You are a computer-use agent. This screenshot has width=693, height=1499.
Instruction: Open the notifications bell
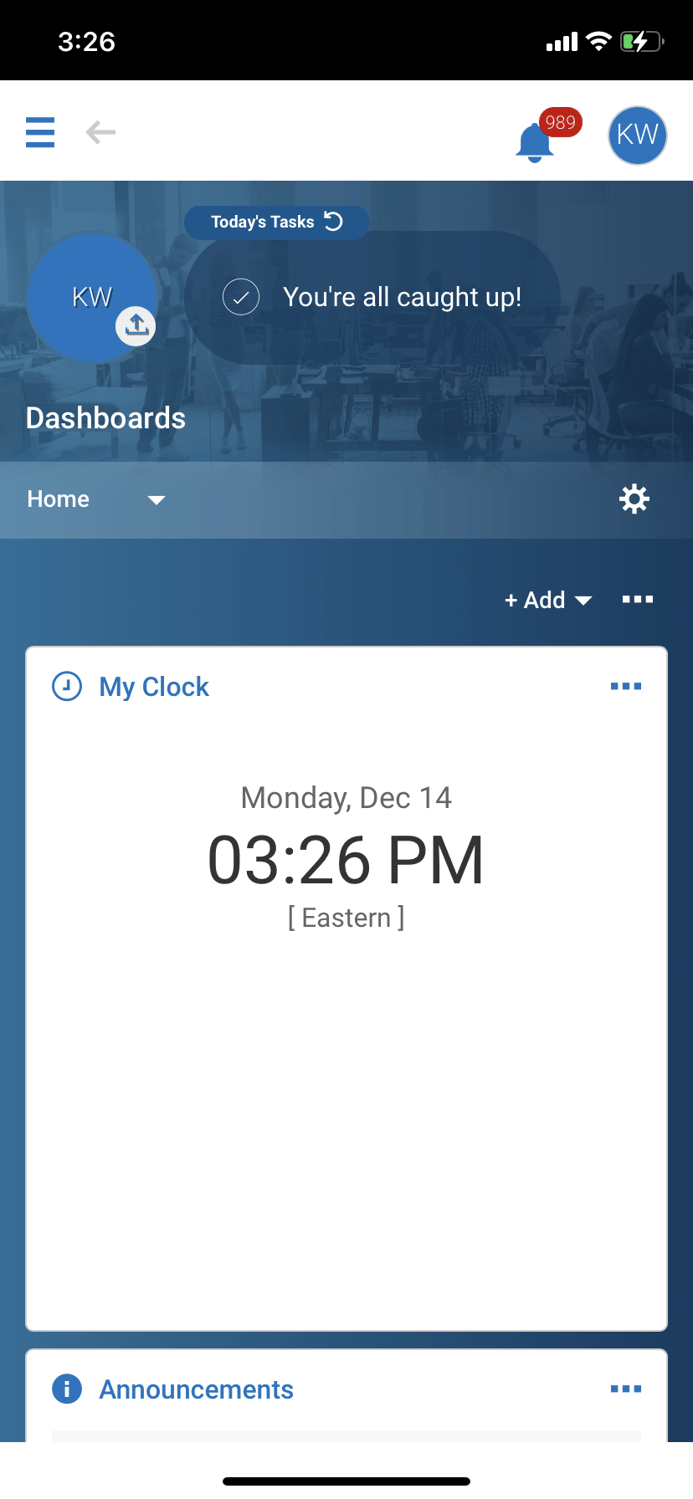pos(536,143)
